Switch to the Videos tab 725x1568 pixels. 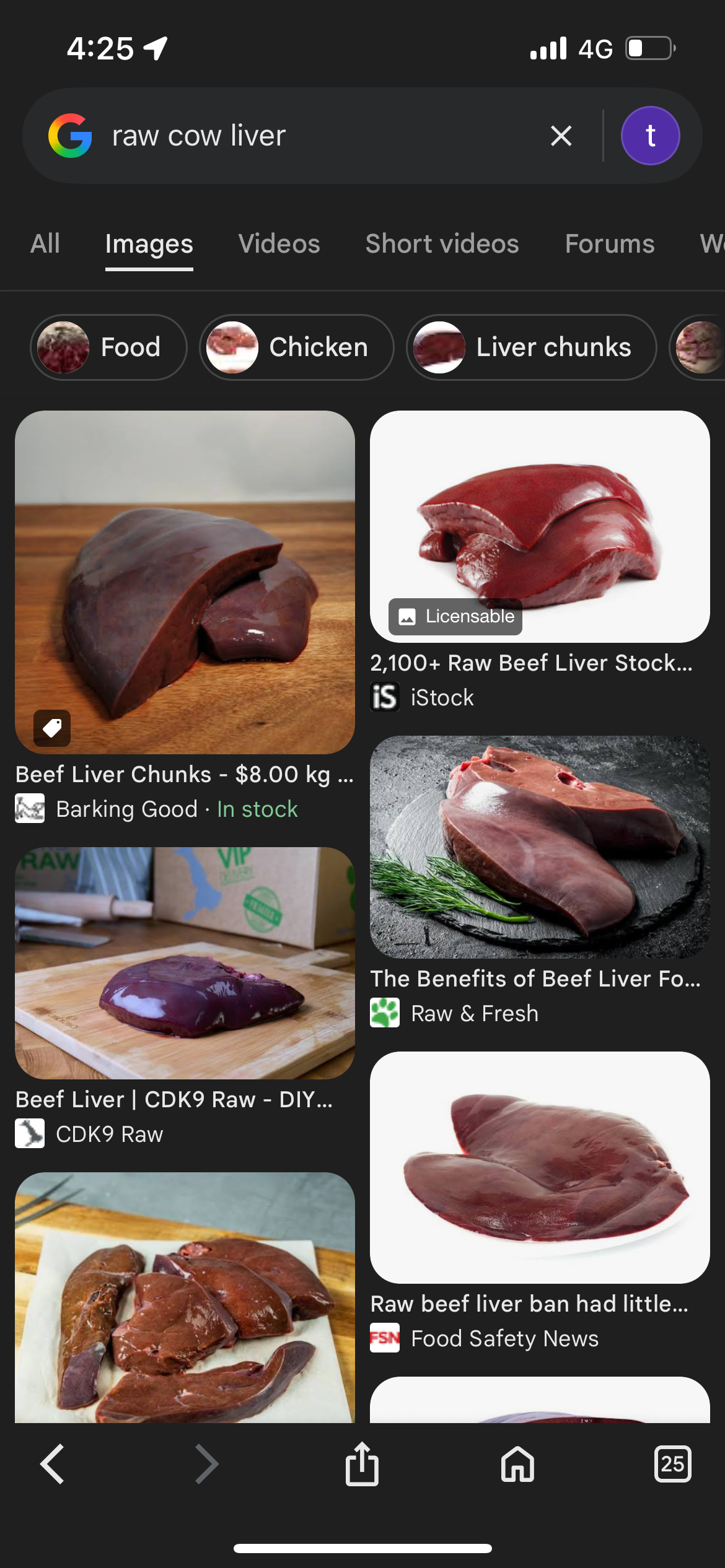[x=279, y=244]
